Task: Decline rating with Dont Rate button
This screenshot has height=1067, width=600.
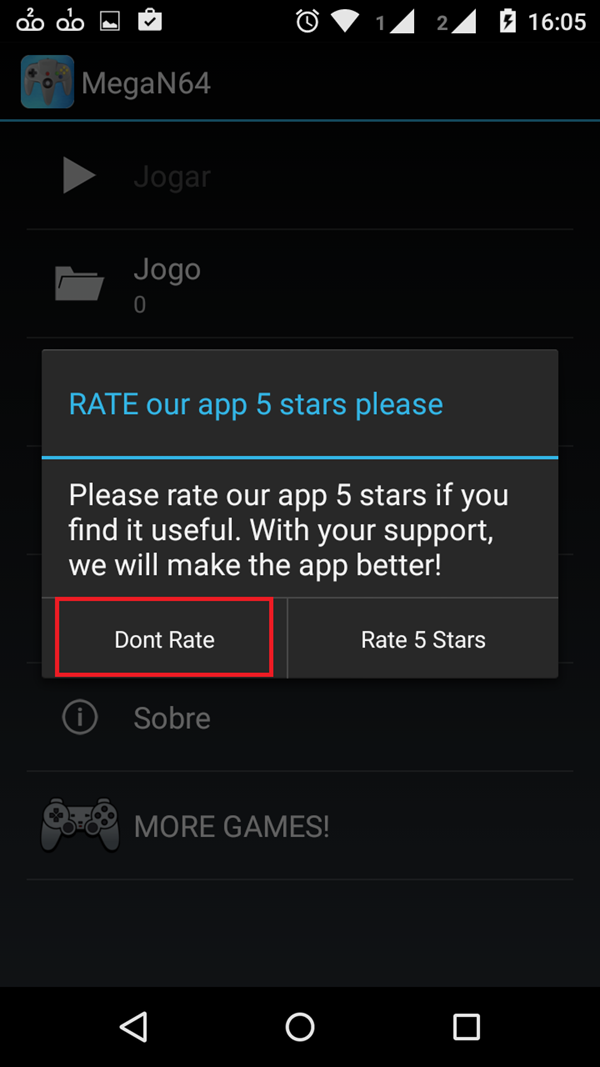Action: pyautogui.click(x=164, y=639)
